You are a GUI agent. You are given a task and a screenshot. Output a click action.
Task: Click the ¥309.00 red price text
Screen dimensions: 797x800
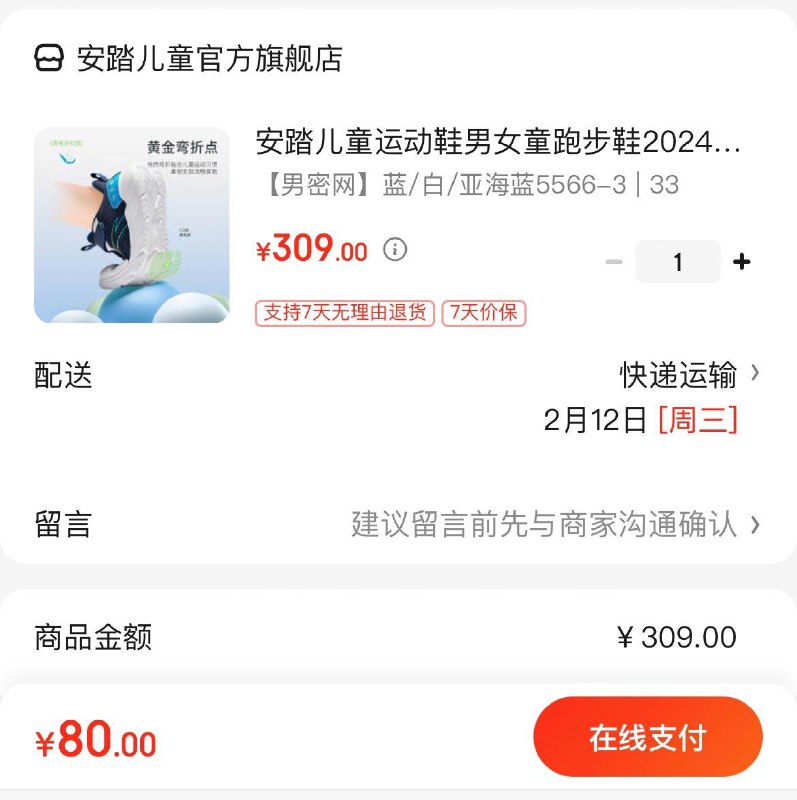[x=310, y=248]
